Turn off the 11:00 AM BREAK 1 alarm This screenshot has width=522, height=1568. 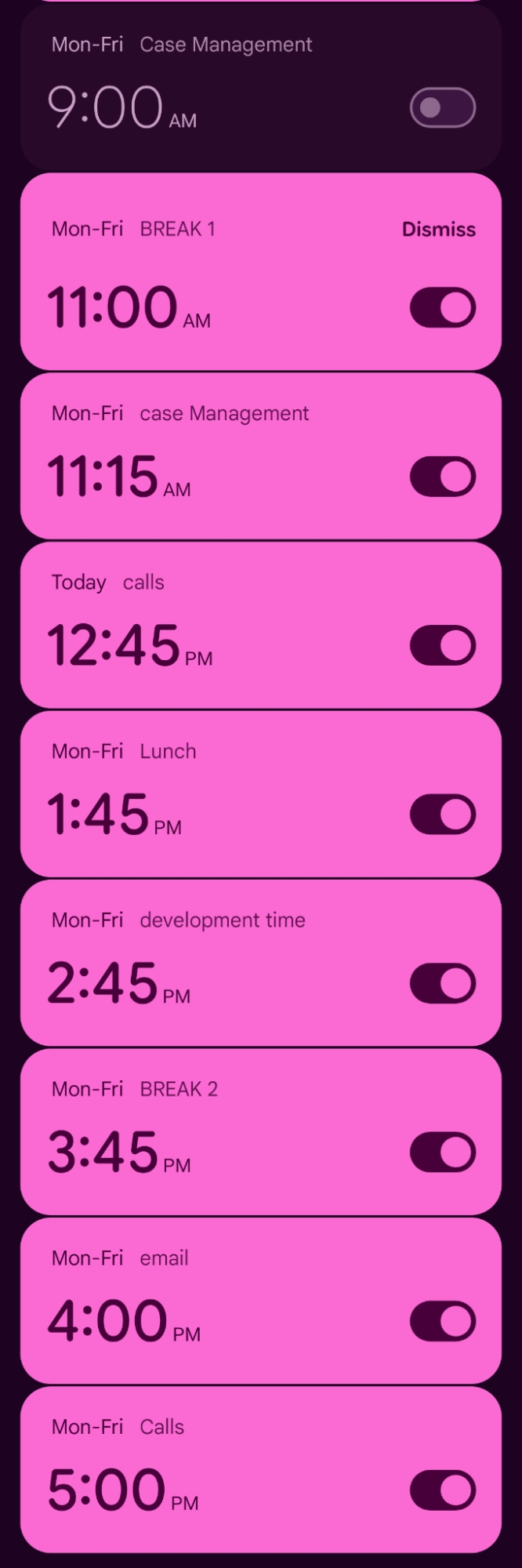[442, 307]
